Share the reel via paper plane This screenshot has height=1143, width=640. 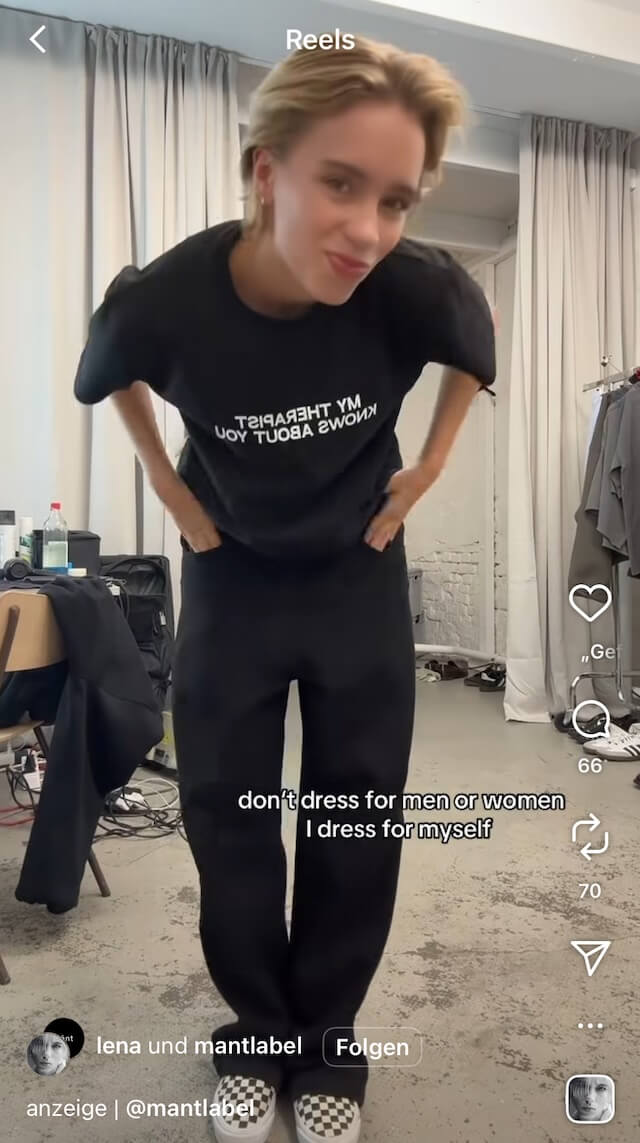[x=590, y=956]
